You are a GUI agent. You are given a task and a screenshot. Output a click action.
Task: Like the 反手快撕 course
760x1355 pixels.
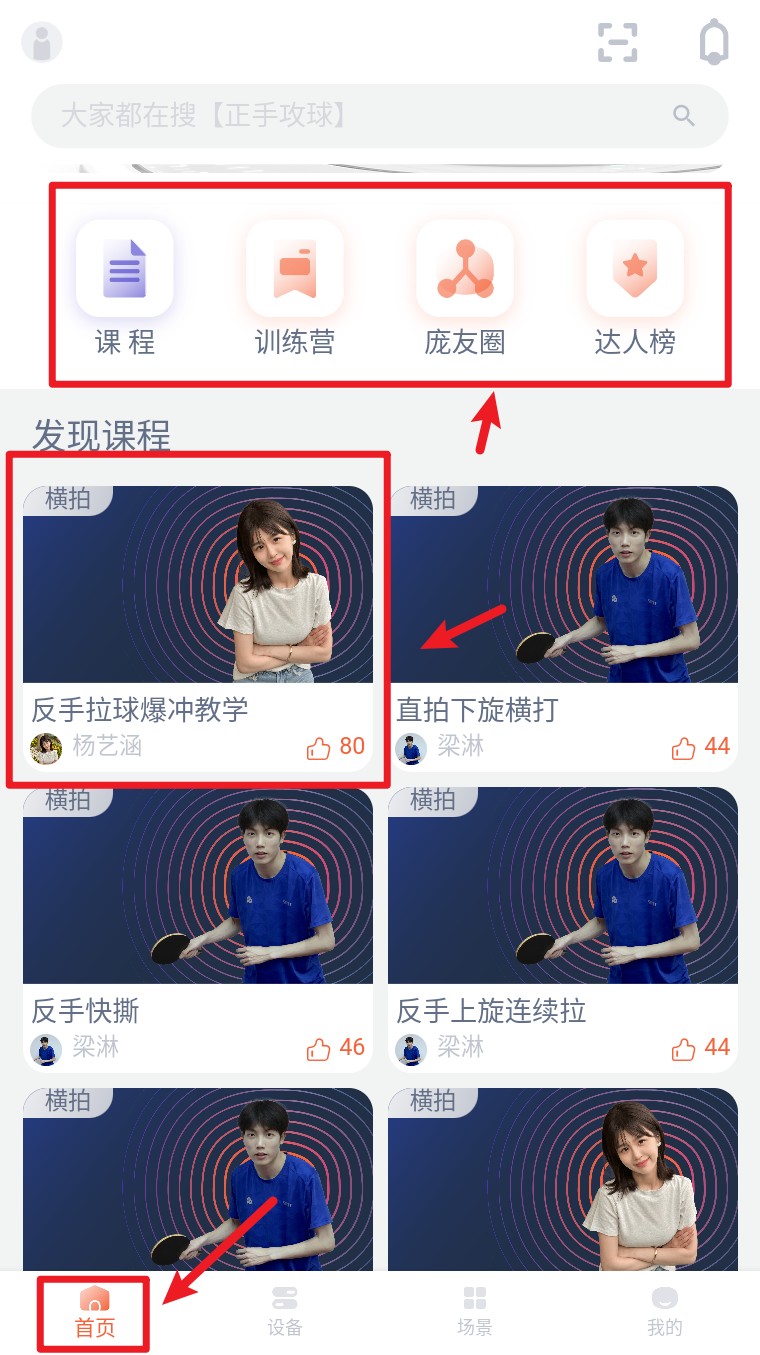tap(319, 1048)
